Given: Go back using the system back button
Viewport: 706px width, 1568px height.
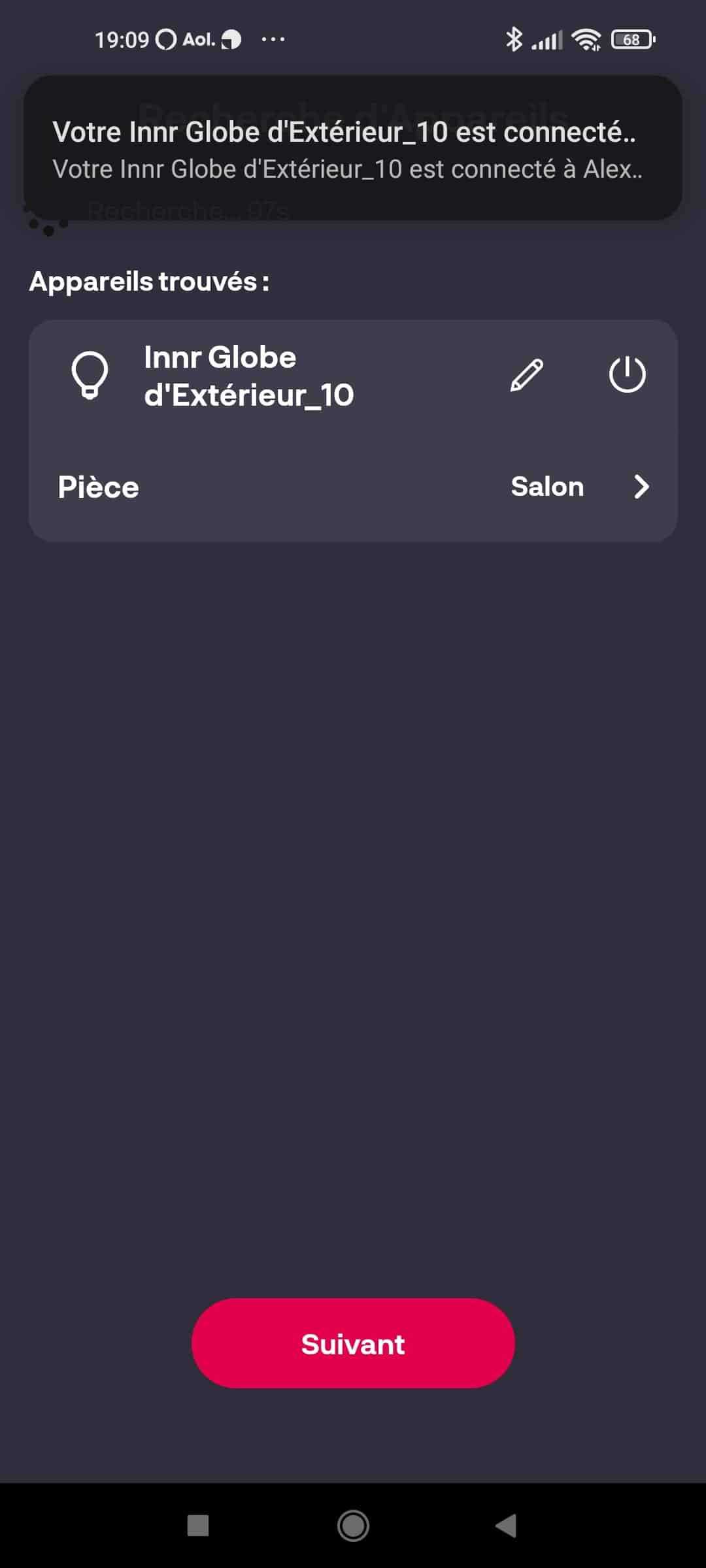Looking at the screenshot, I should coord(506,1526).
